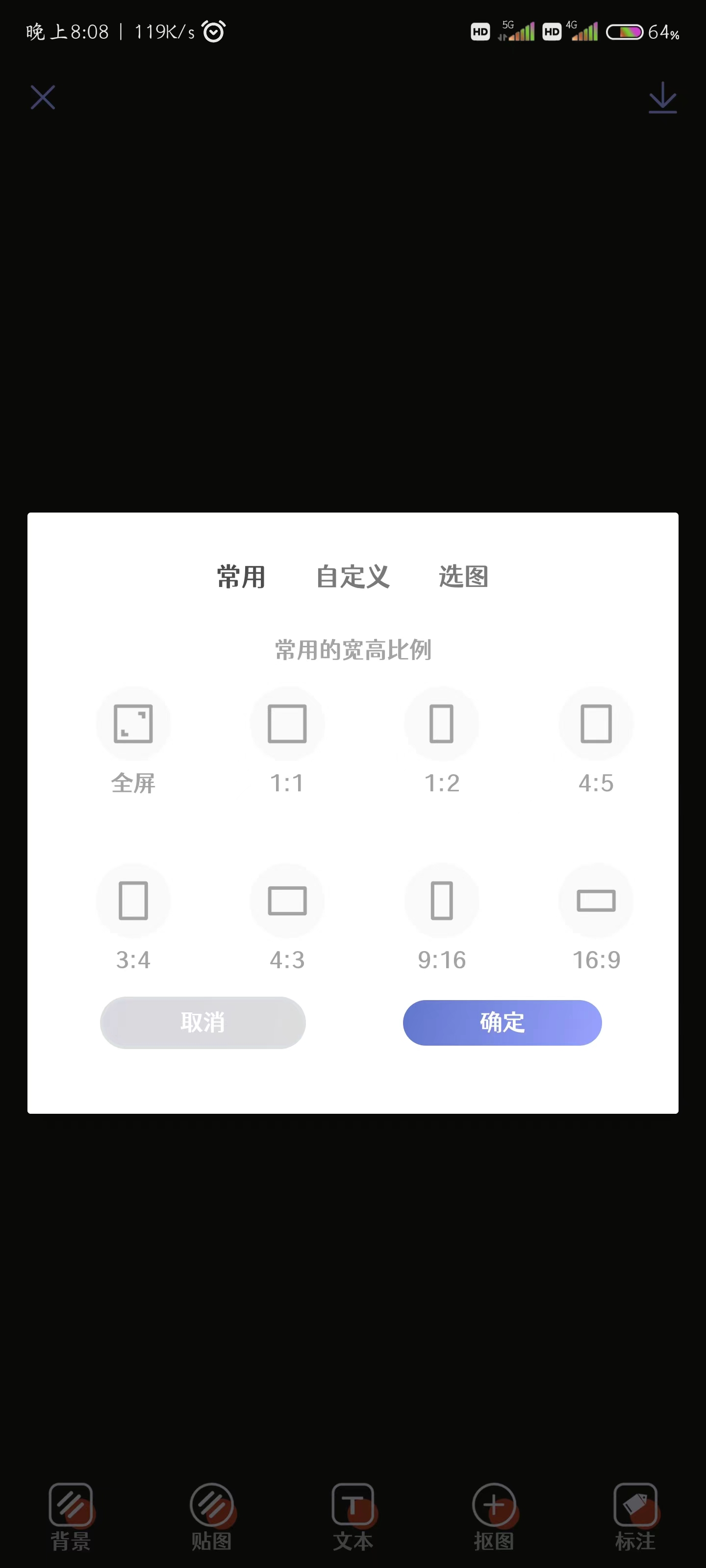Confirm with the 确定 button
This screenshot has width=706, height=1568.
coord(502,1023)
